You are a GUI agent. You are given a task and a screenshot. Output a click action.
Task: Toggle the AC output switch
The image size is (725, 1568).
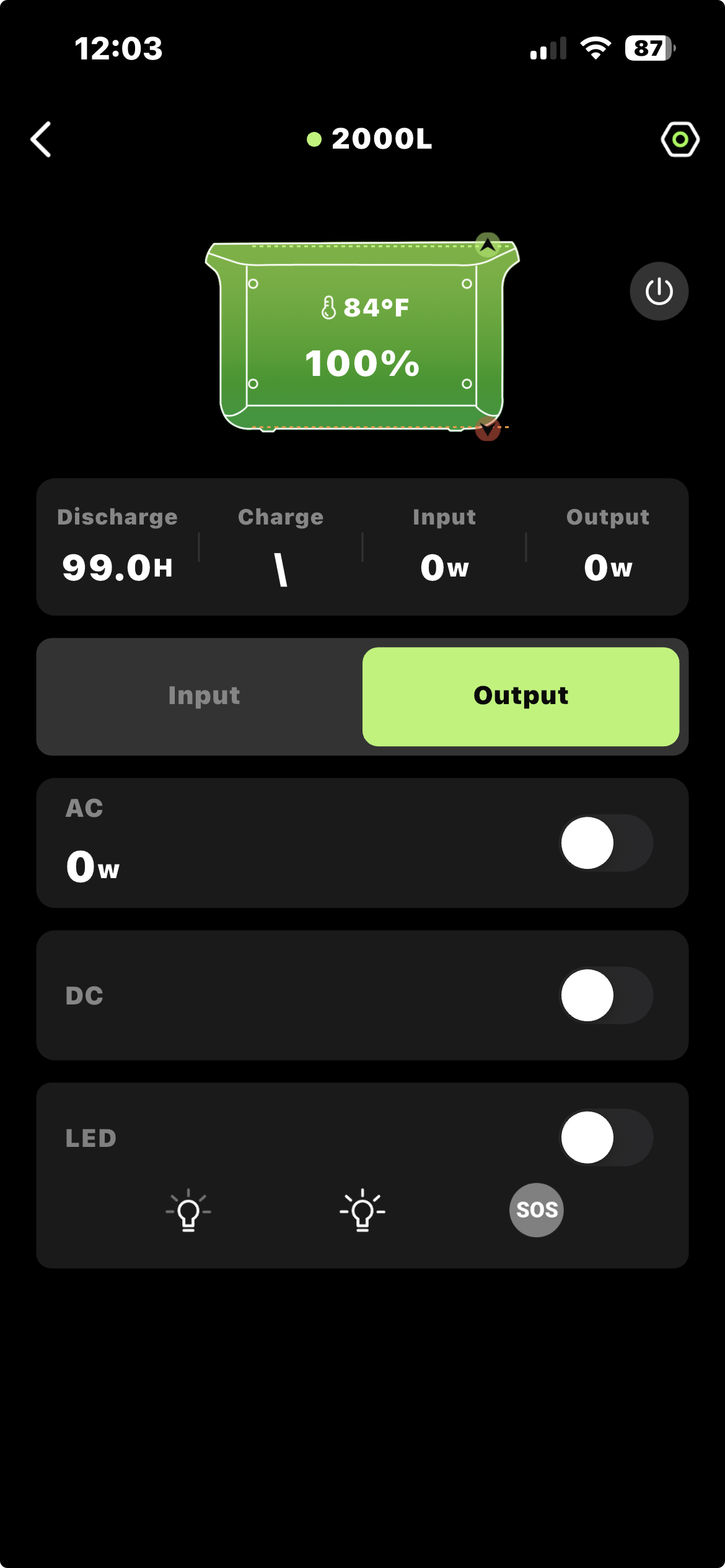pos(606,843)
